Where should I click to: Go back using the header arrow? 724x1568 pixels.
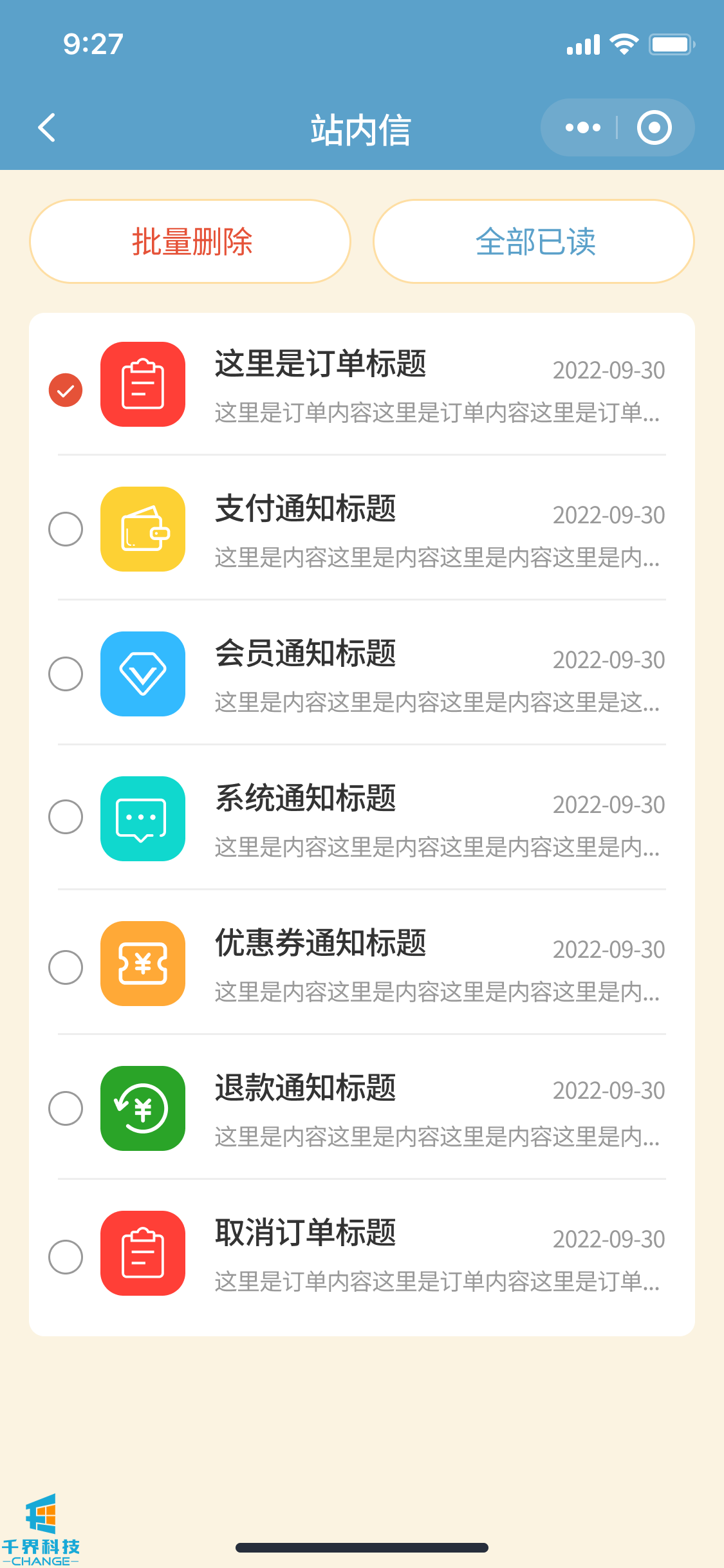(x=46, y=127)
